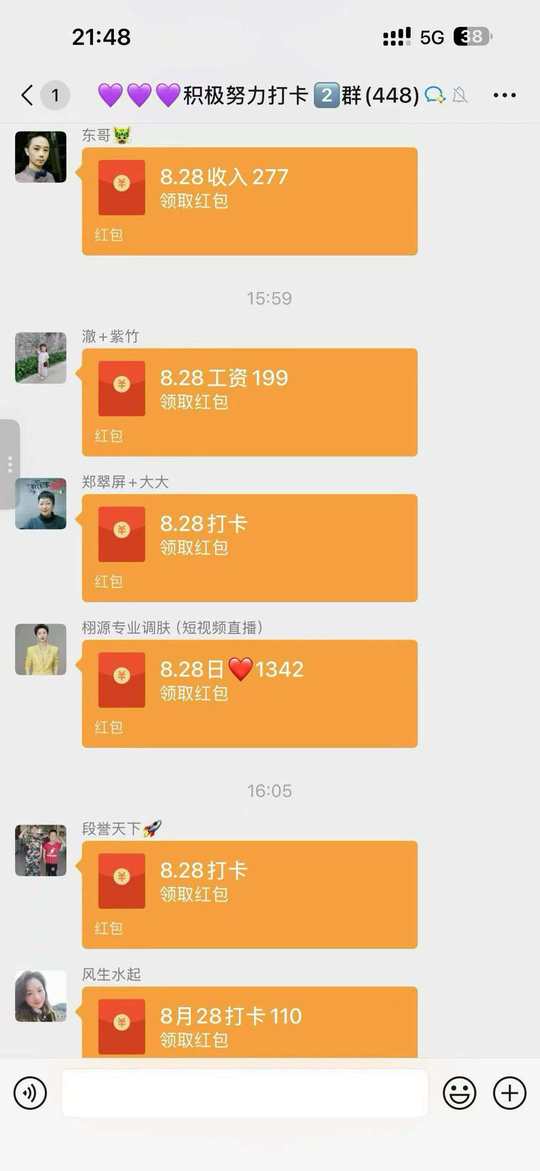Tap 东哥's profile avatar
This screenshot has width=540, height=1171.
[x=40, y=157]
